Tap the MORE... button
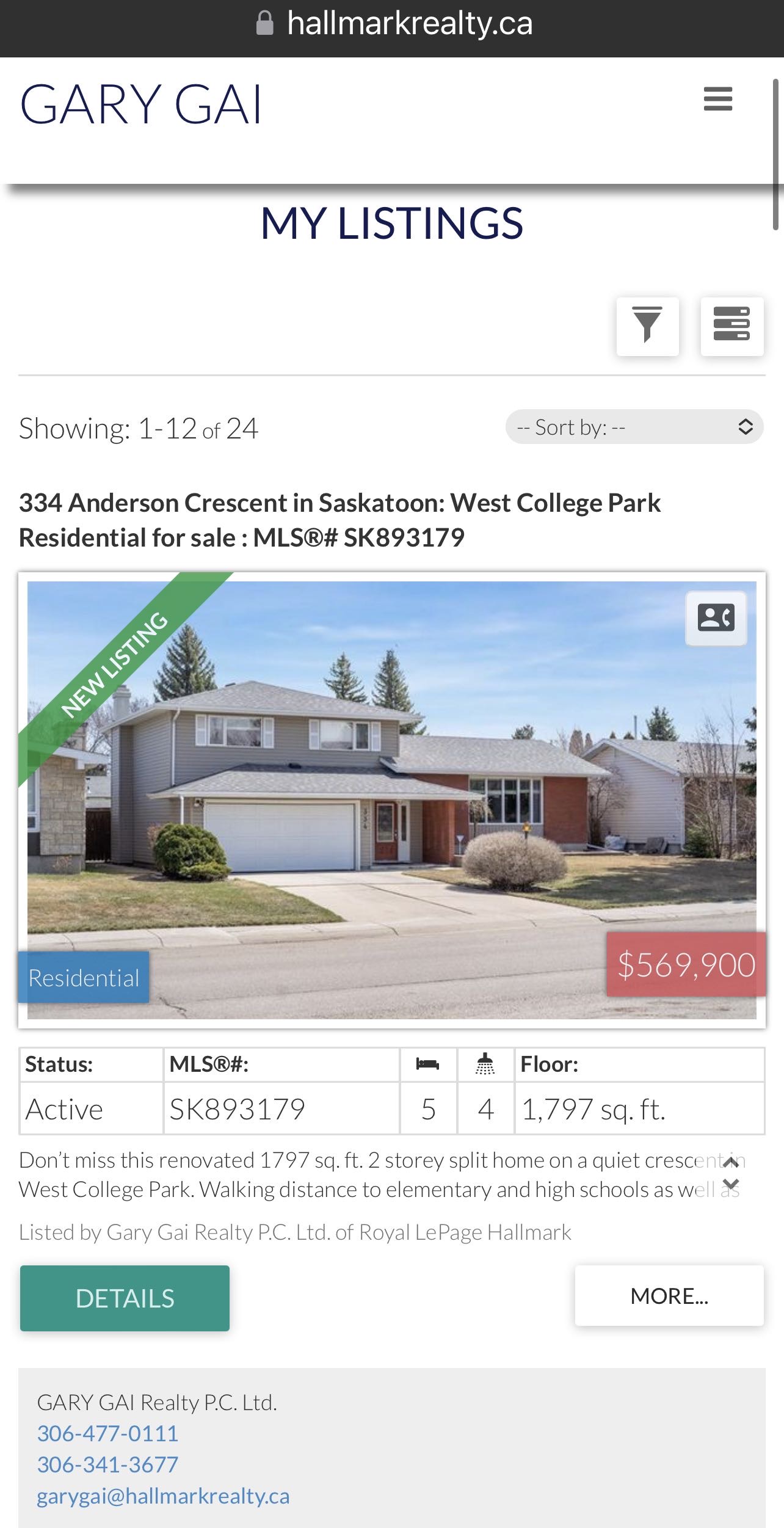Viewport: 784px width, 1528px height. point(669,1295)
